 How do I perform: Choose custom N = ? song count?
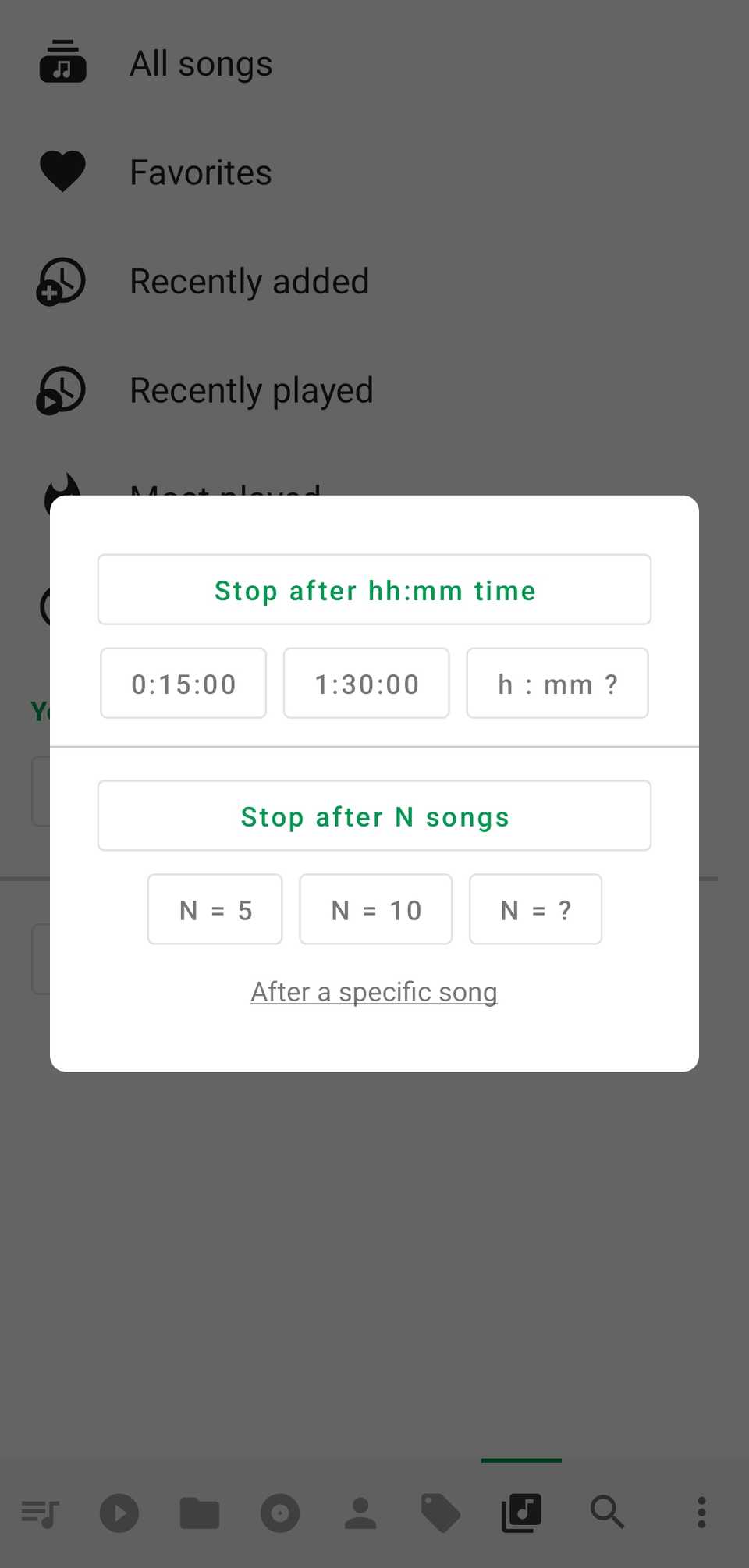coord(535,909)
